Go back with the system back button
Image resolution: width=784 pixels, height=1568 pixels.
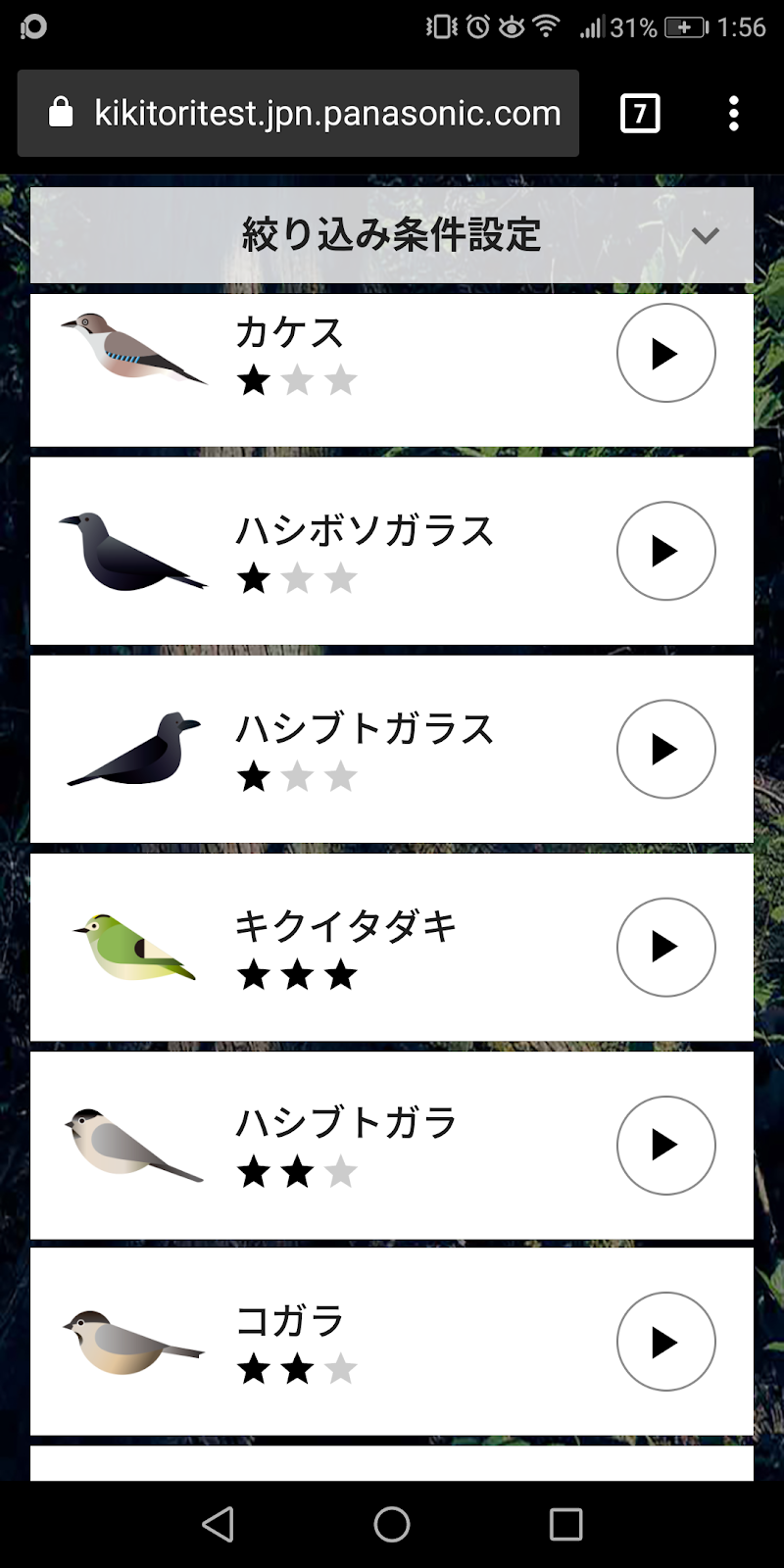click(218, 1524)
